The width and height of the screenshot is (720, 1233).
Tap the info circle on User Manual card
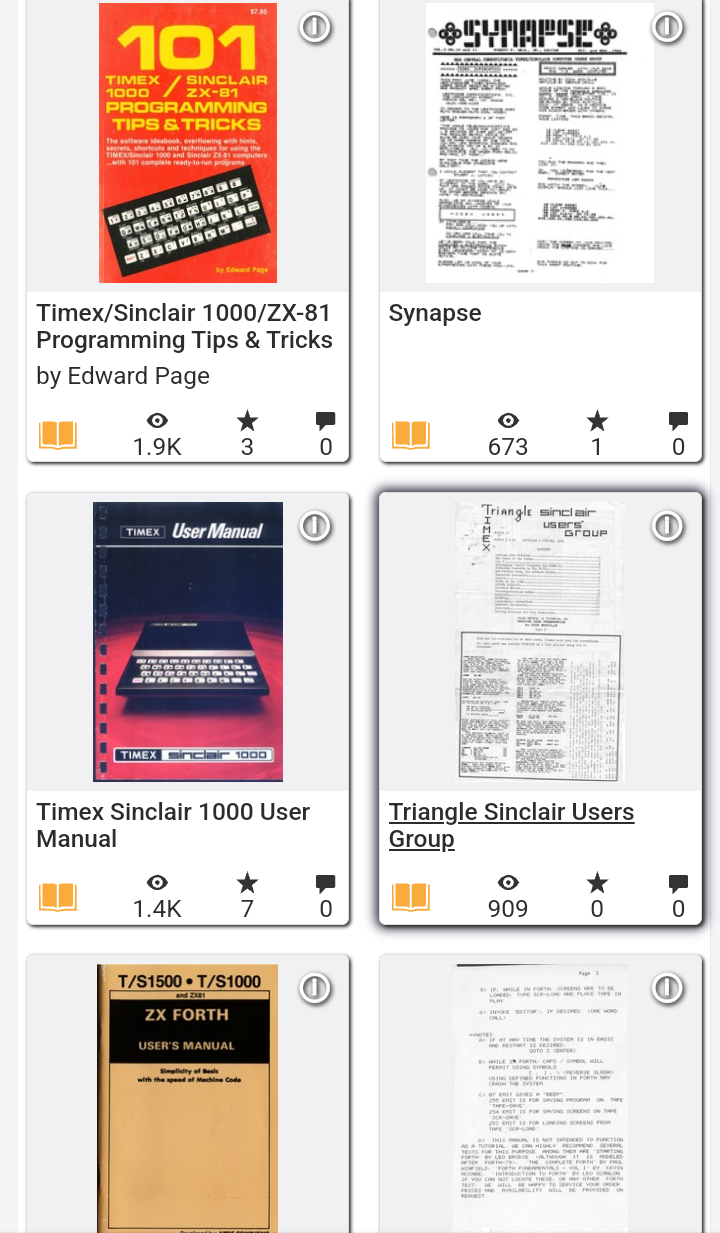pyautogui.click(x=315, y=526)
